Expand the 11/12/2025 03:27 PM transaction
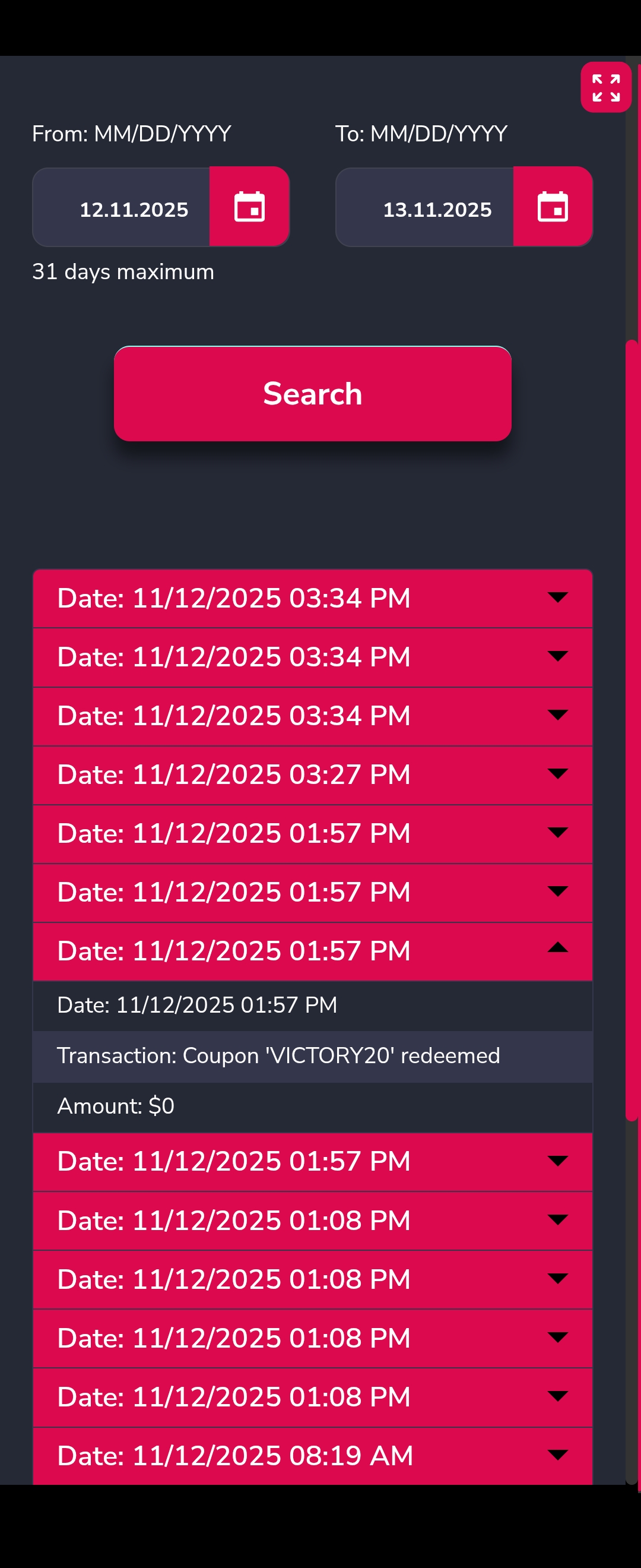The height and width of the screenshot is (1568, 641). coord(313,775)
